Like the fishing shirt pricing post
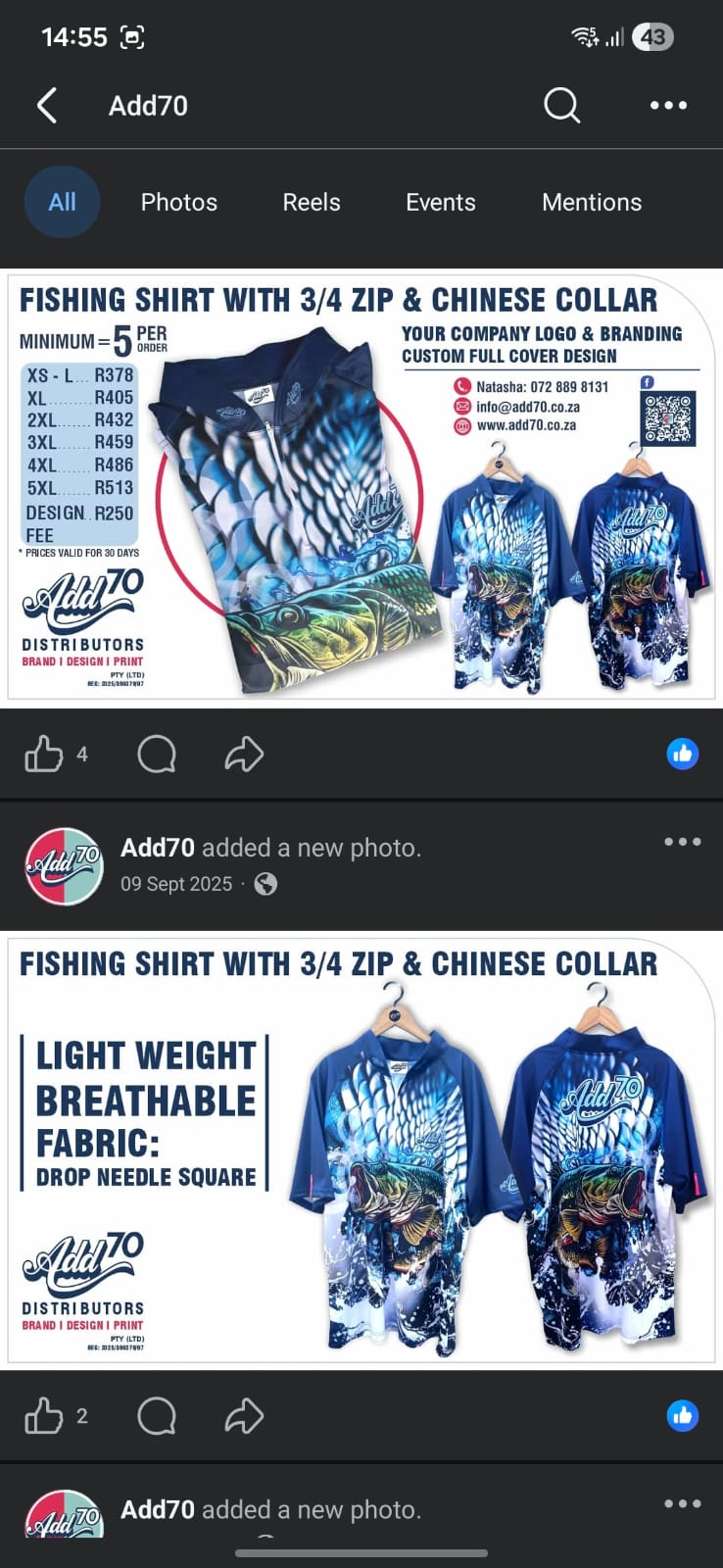723x1568 pixels. [44, 754]
